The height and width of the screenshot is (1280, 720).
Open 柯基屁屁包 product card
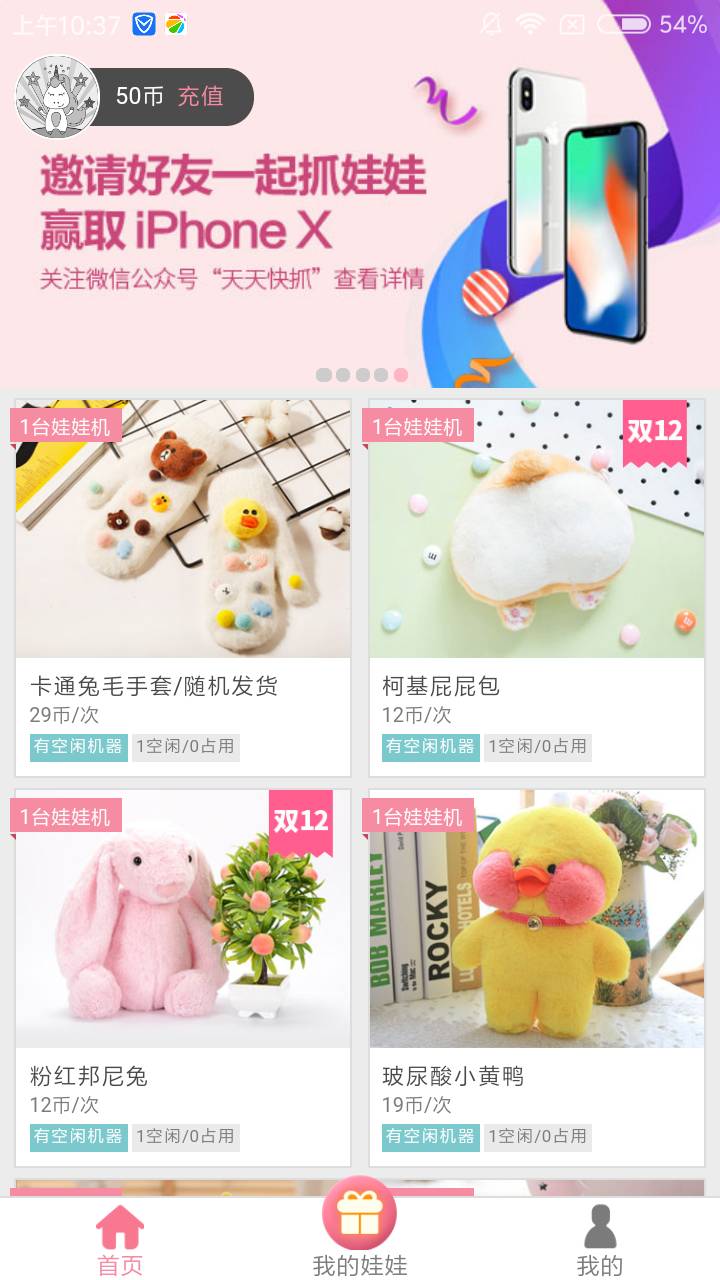(537, 588)
